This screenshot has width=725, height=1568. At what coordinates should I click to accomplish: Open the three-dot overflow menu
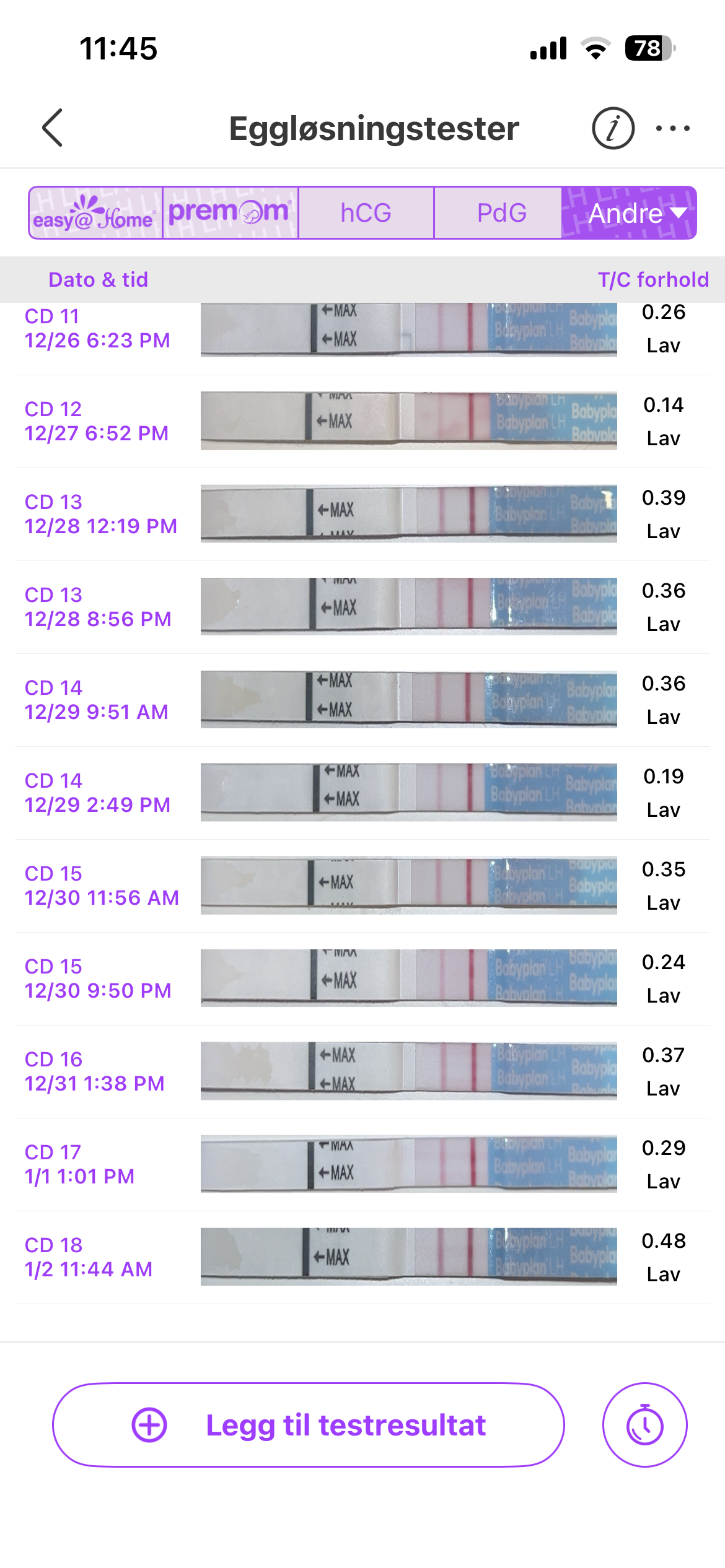(672, 128)
